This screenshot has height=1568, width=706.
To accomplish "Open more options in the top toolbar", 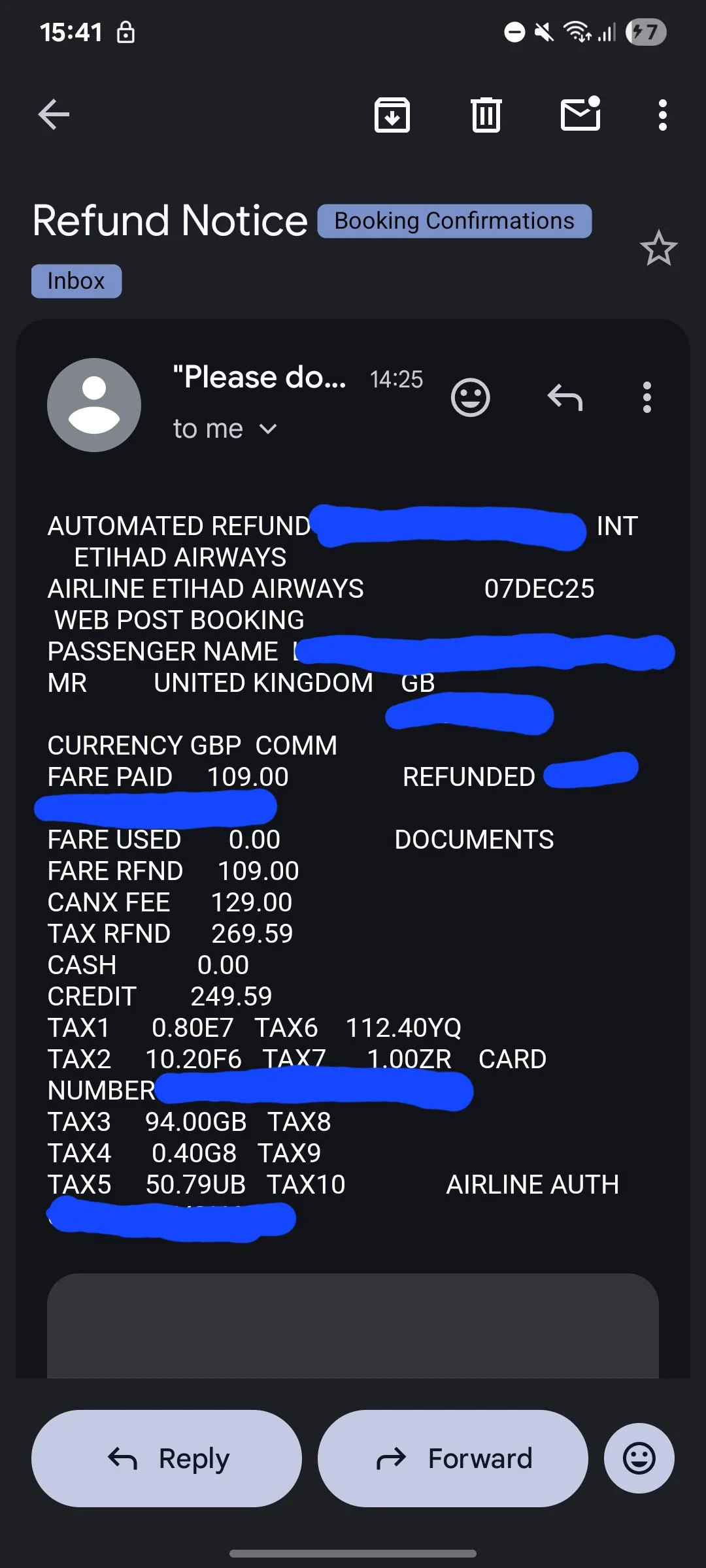I will 662,114.
